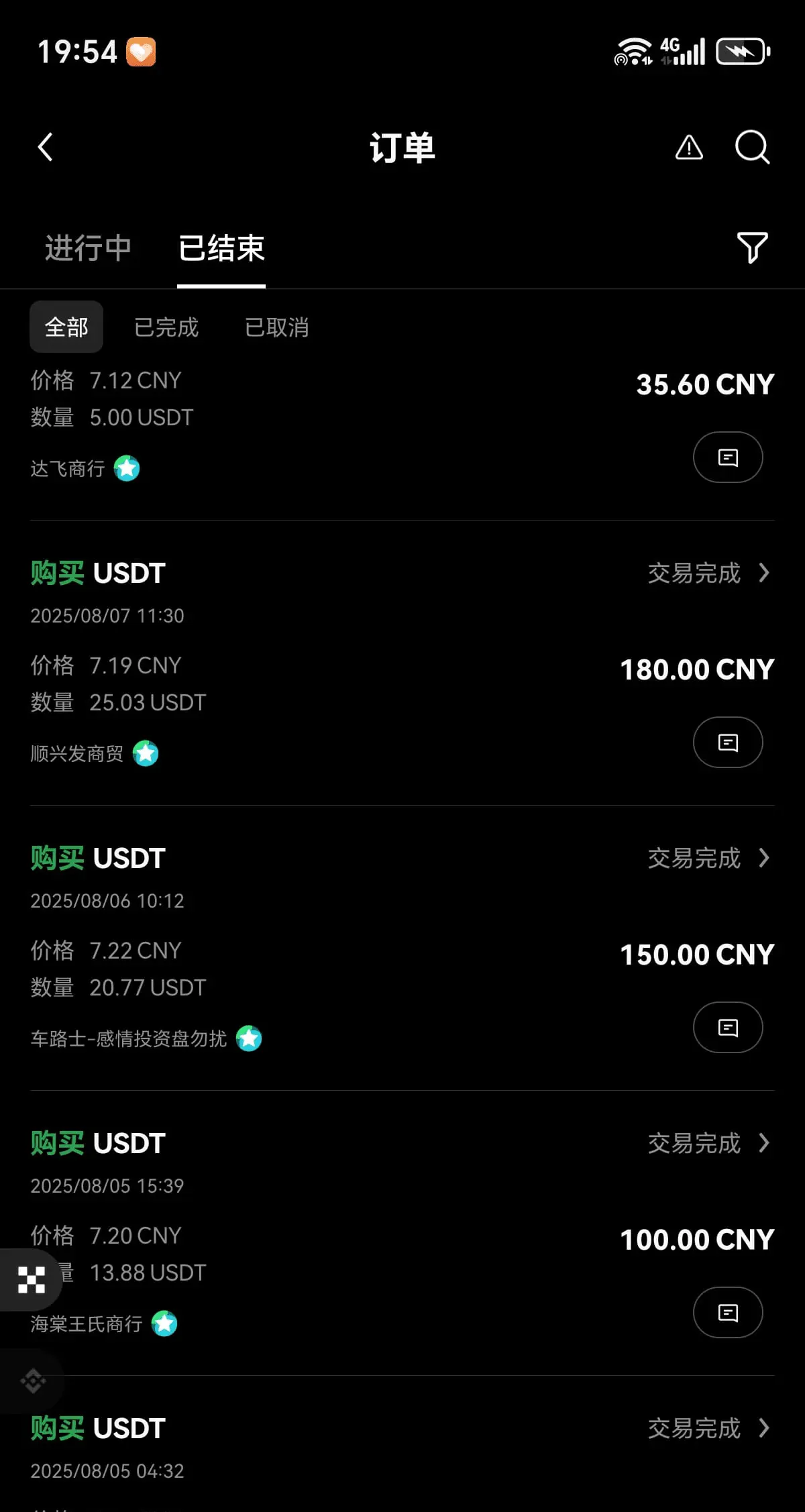Open chat for the 150.00 CNY order
This screenshot has width=805, height=1512.
(x=728, y=1028)
